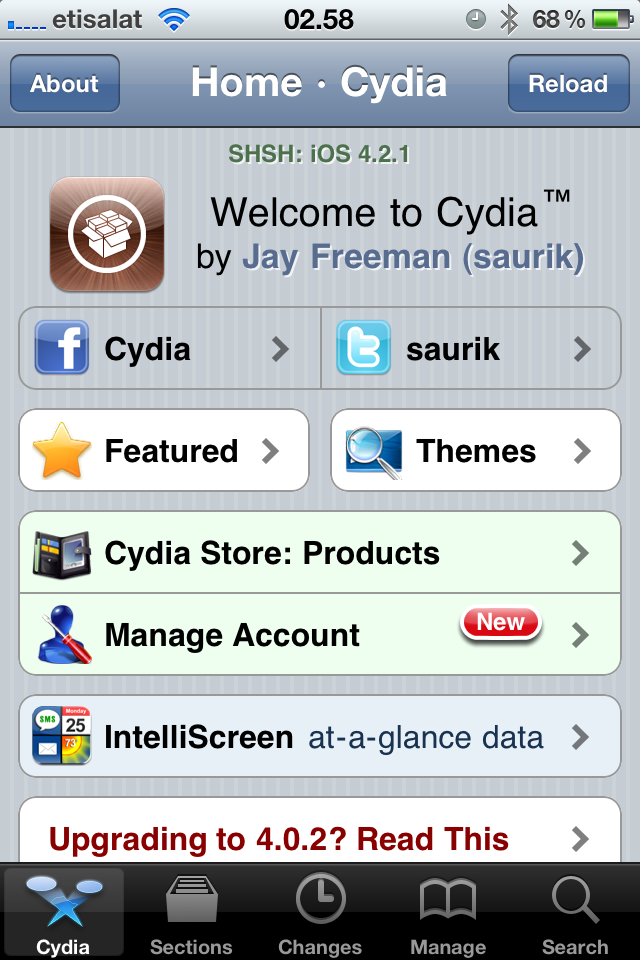Screen dimensions: 640x960
Task: Switch to the Changes tab
Action: [320, 914]
